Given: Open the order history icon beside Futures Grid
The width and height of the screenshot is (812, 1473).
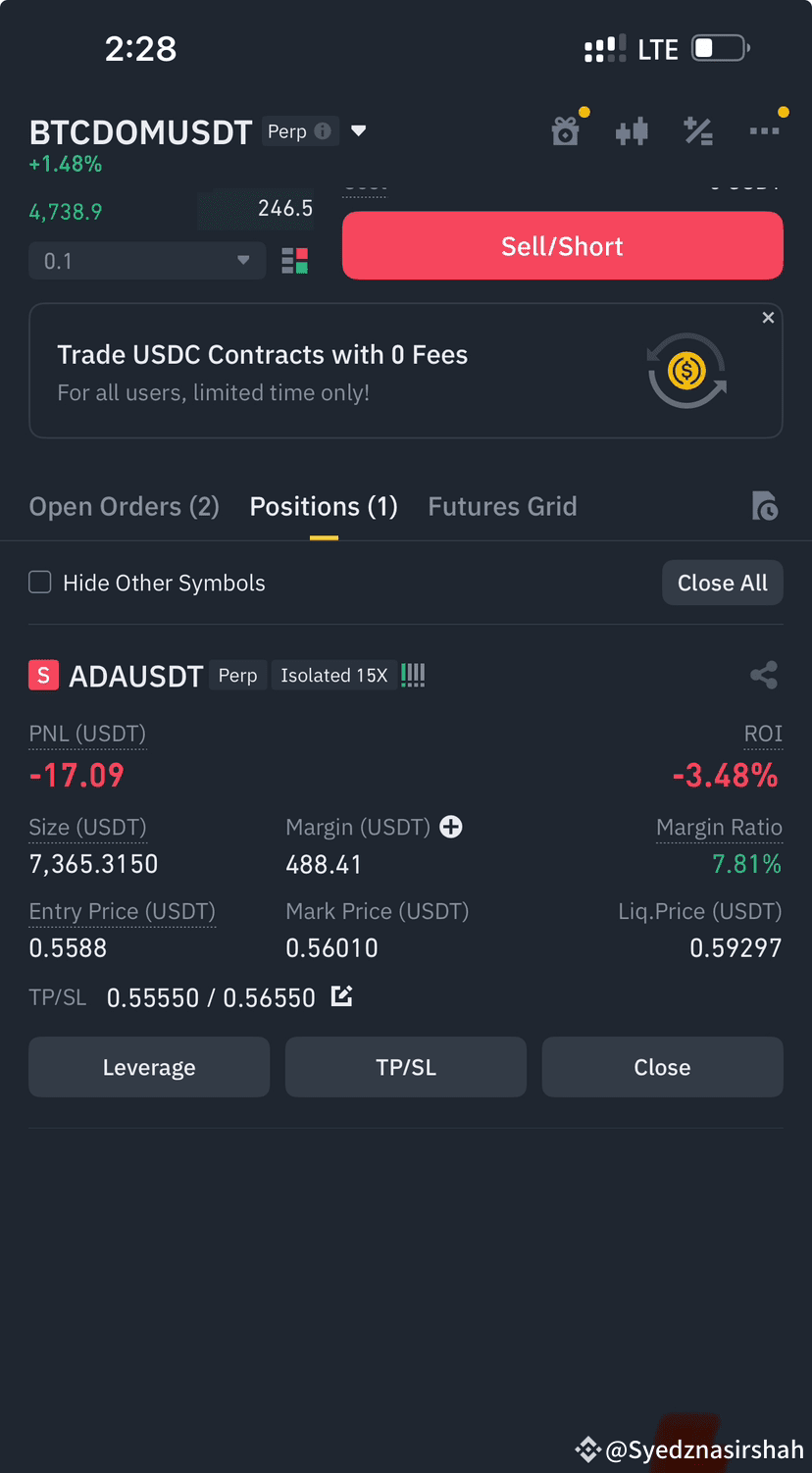Looking at the screenshot, I should [x=765, y=506].
